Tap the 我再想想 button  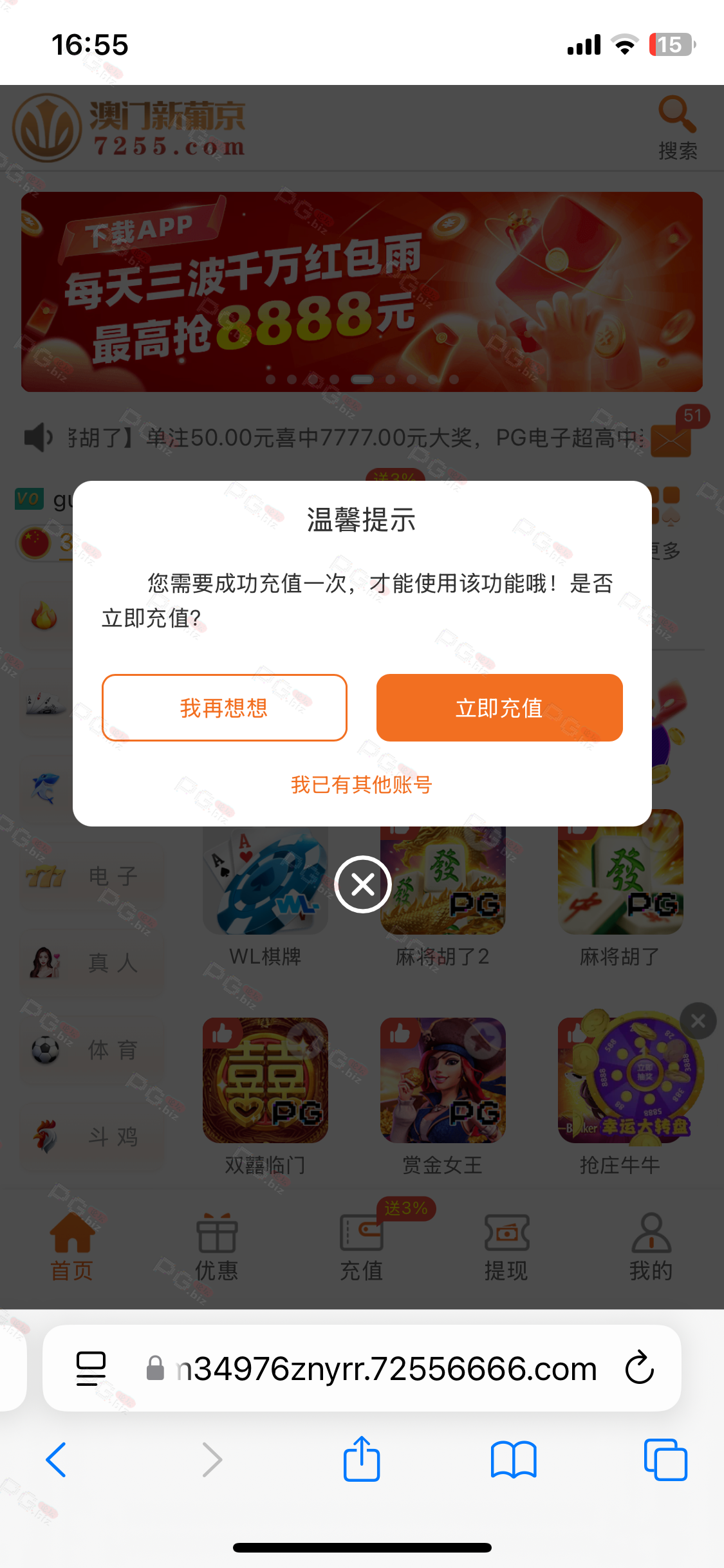click(x=224, y=707)
